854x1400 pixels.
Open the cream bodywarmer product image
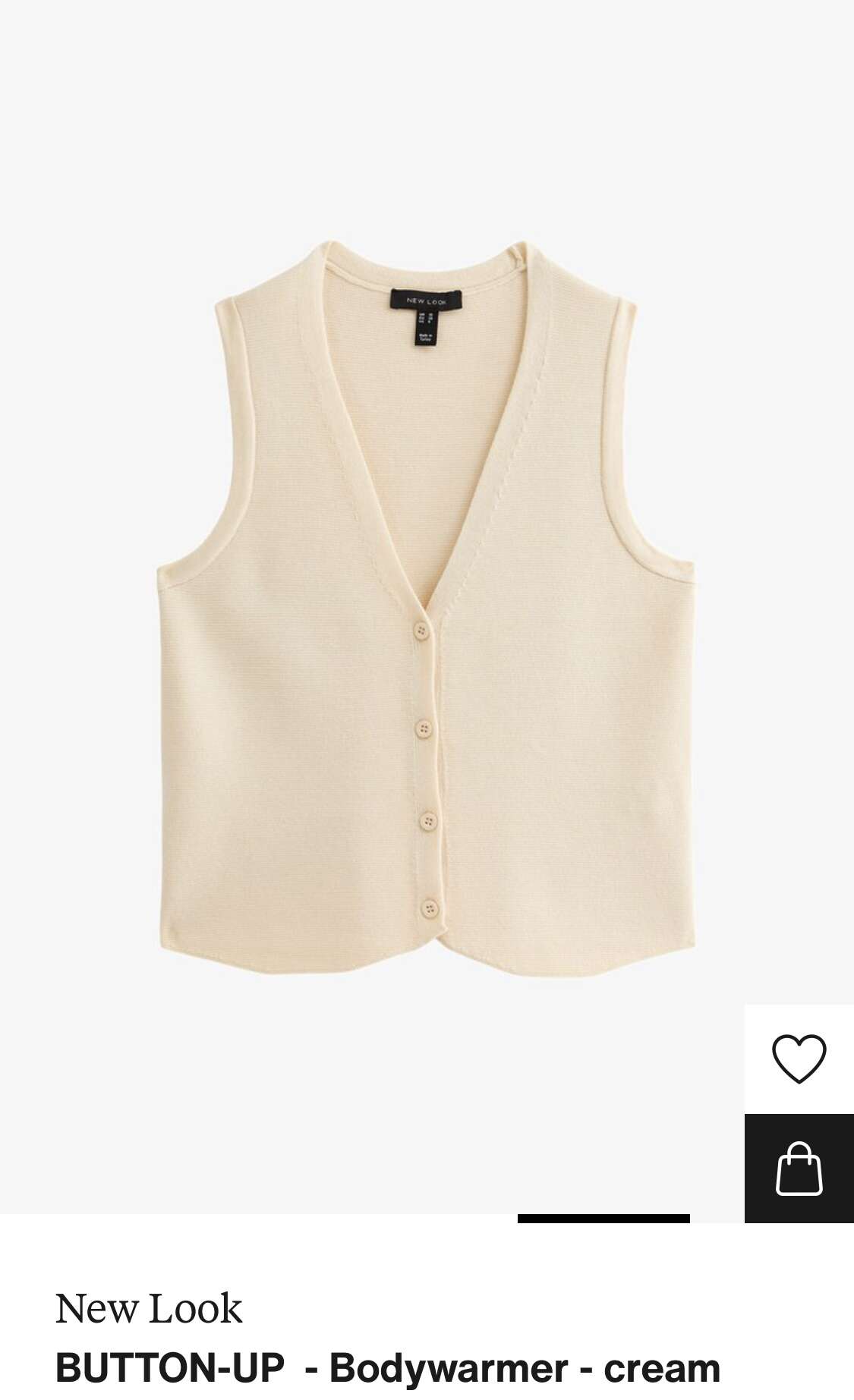click(x=425, y=607)
